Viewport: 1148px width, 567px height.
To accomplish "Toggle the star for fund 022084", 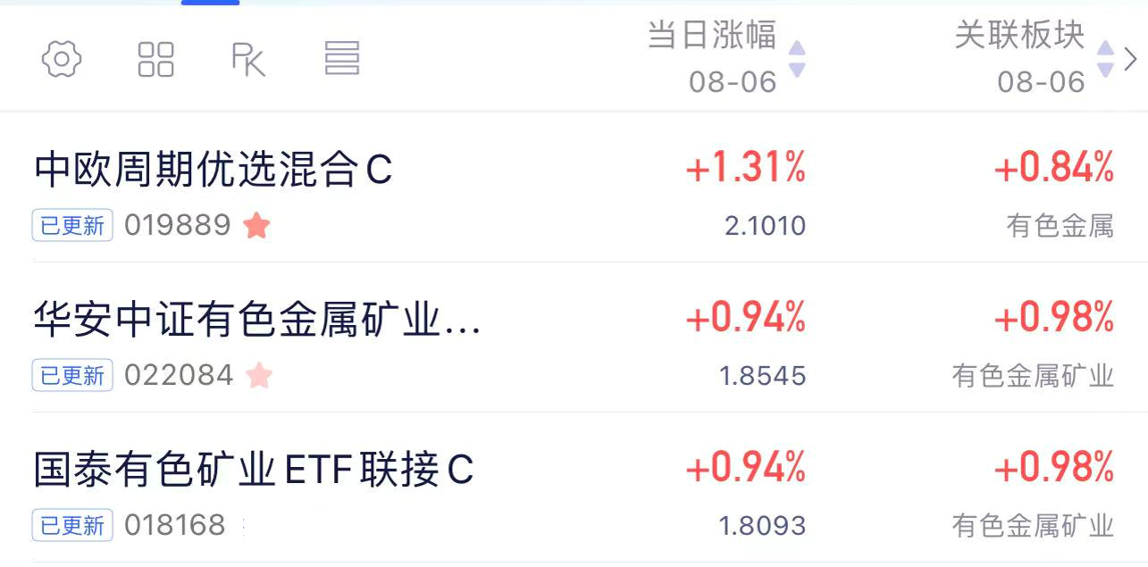I will (258, 376).
